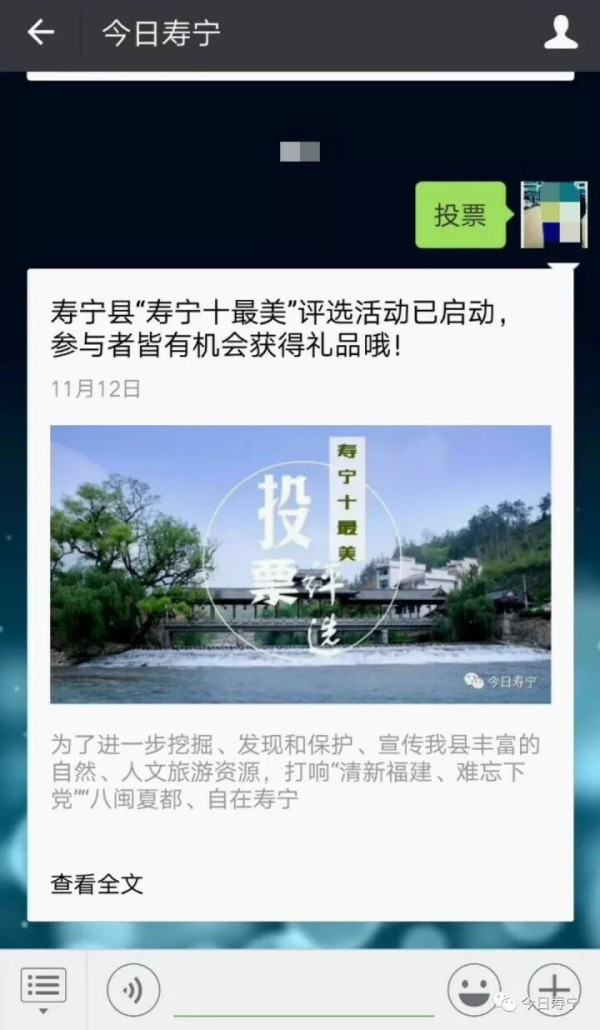Focus the message text field
Image resolution: width=600 pixels, height=1030 pixels.
(300, 992)
